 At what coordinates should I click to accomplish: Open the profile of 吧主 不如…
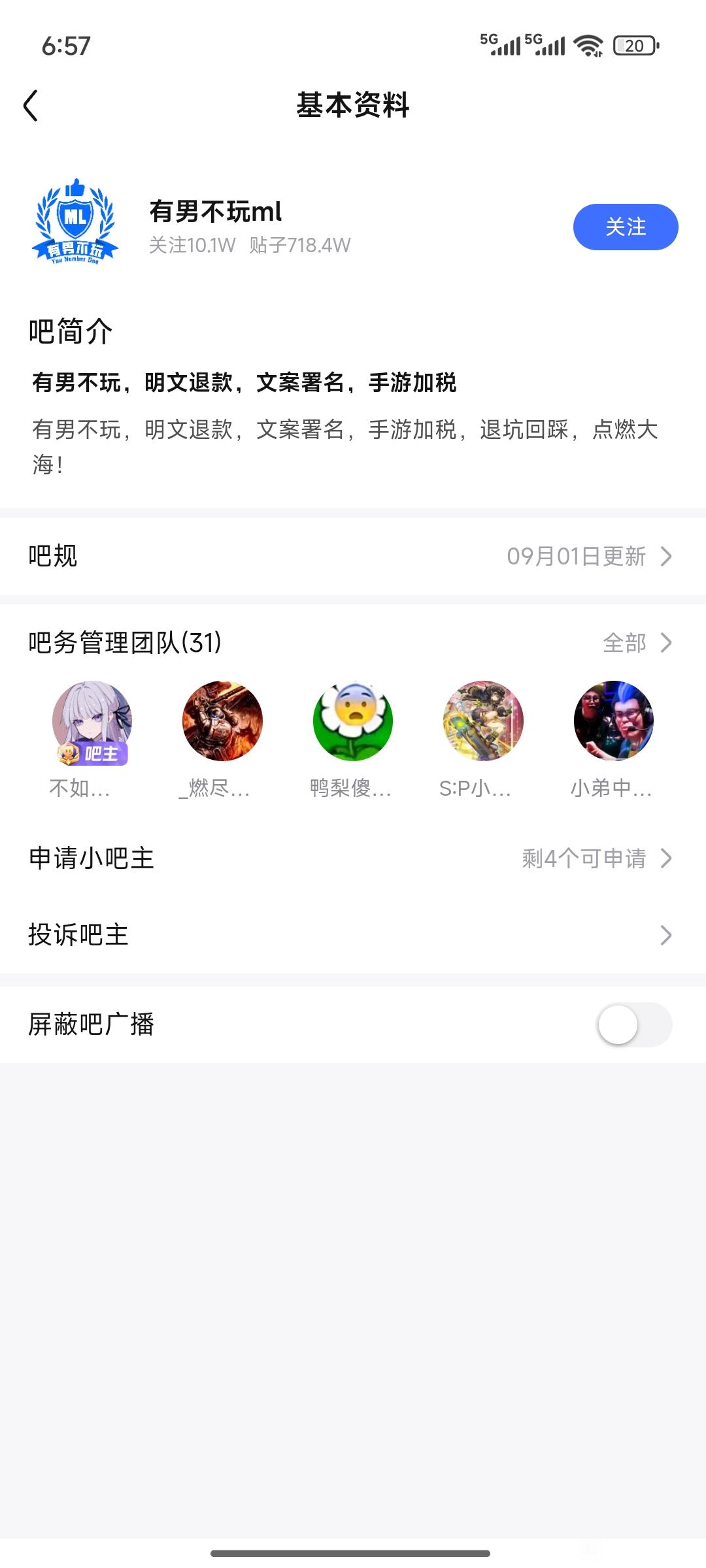(92, 721)
